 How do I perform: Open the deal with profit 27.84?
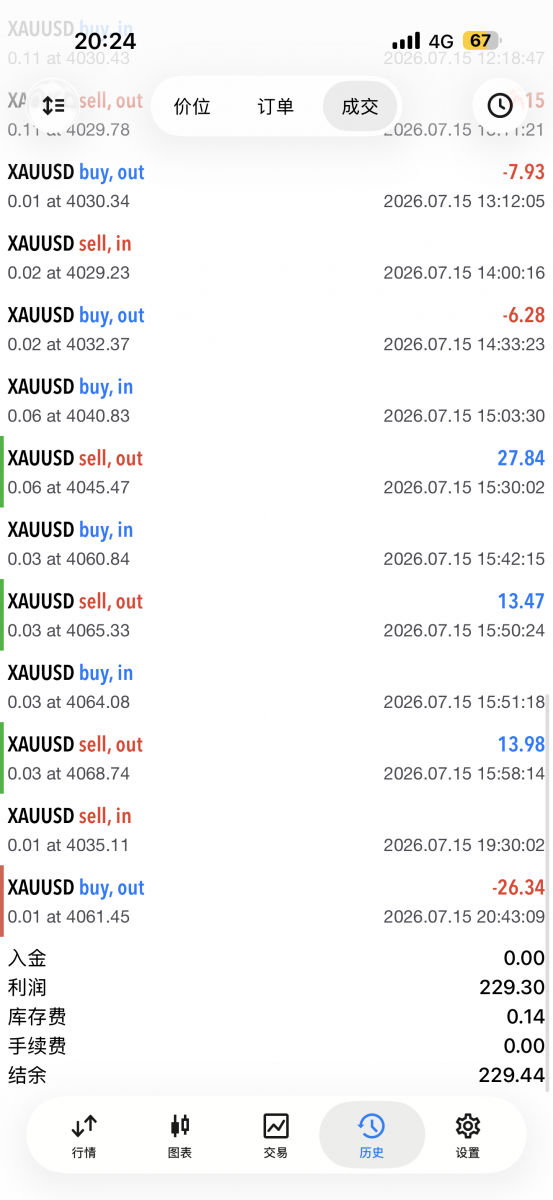tap(276, 472)
